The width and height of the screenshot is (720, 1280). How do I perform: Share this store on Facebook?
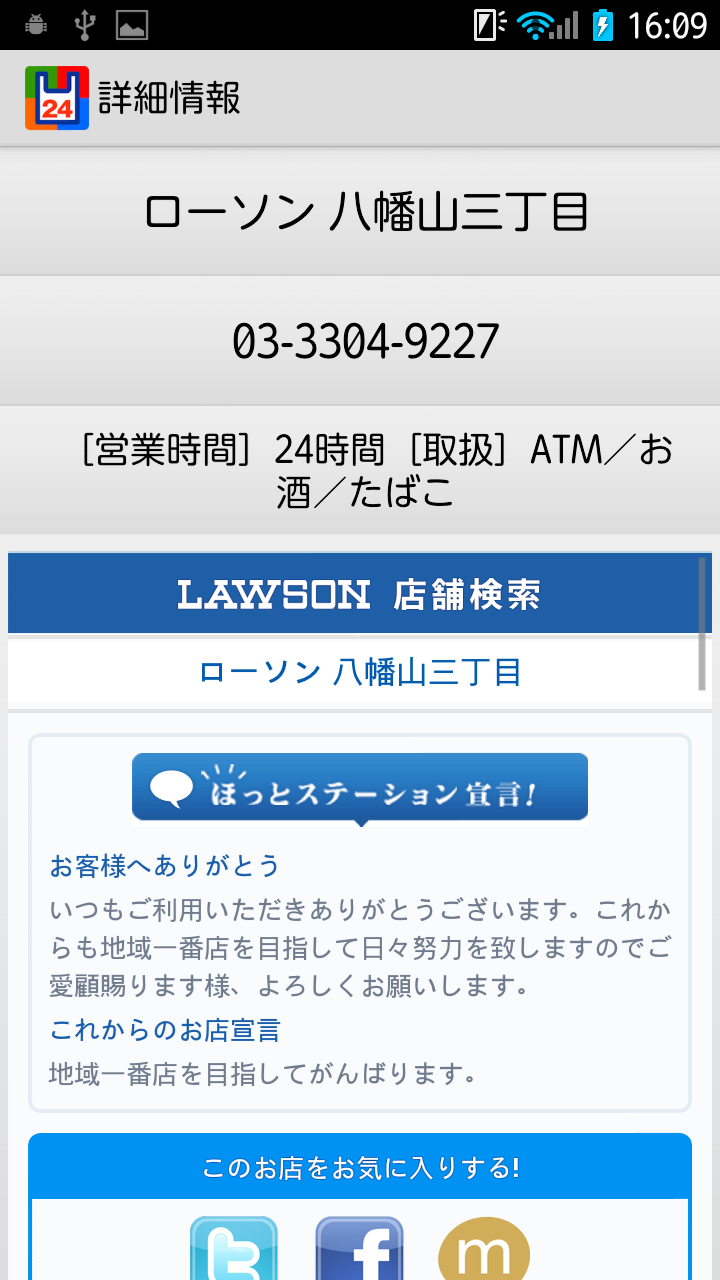pos(360,1250)
